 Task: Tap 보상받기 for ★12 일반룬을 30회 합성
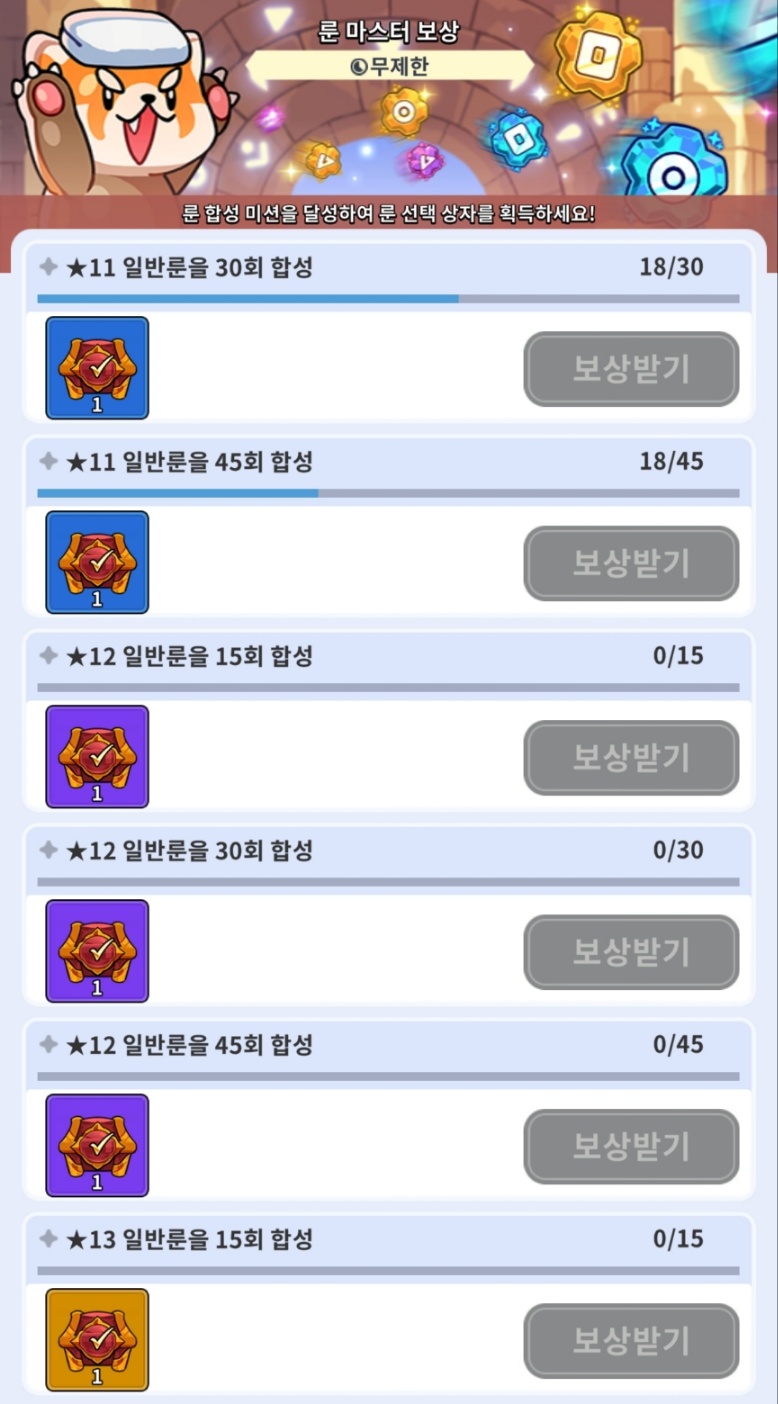click(631, 951)
